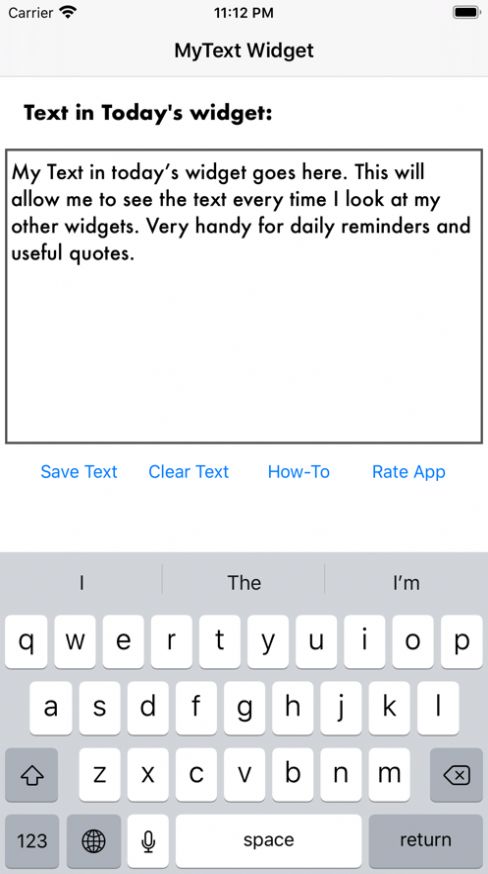
Task: Toggle the shift key
Action: tap(32, 774)
